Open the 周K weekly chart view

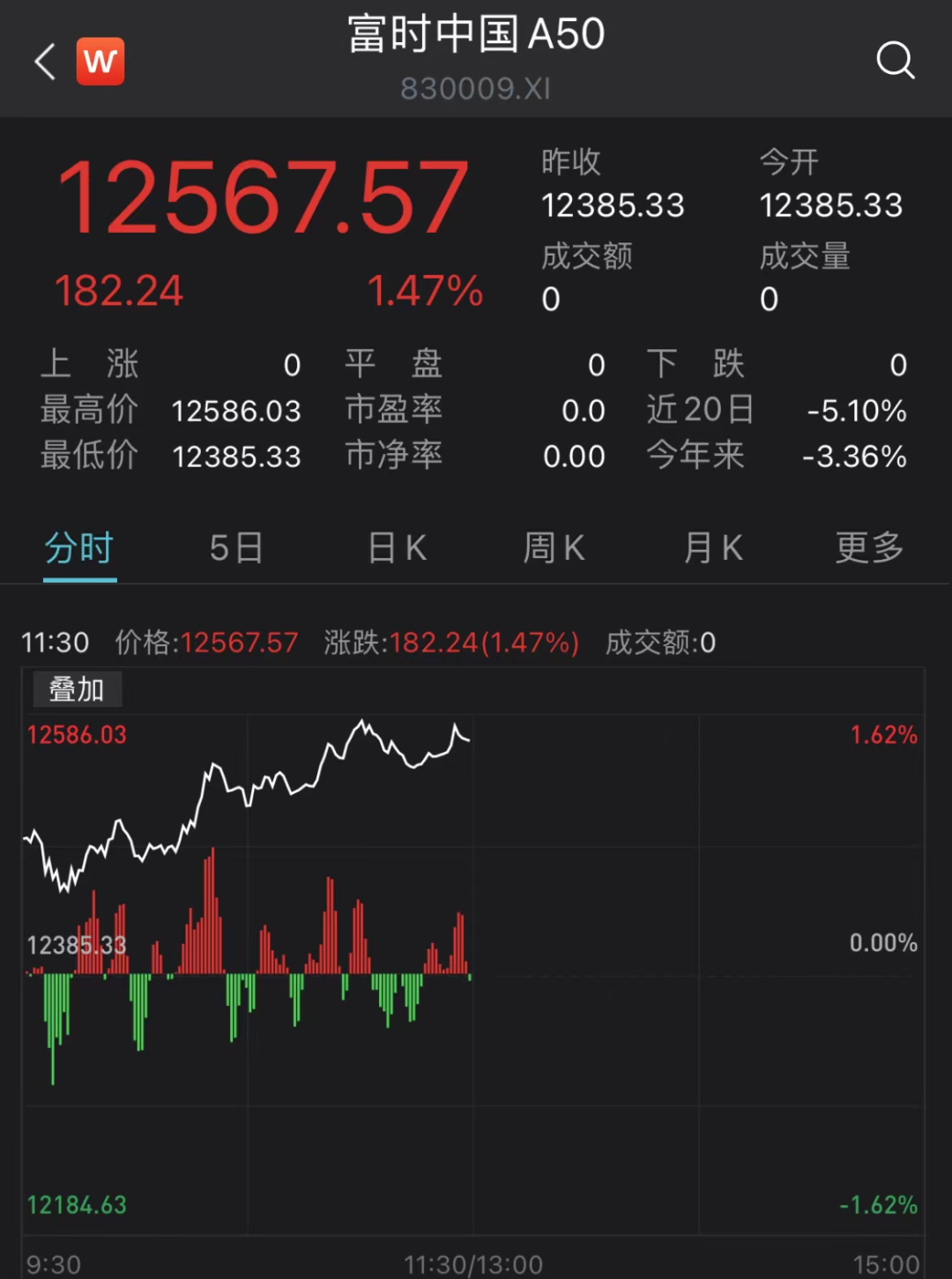tap(553, 547)
